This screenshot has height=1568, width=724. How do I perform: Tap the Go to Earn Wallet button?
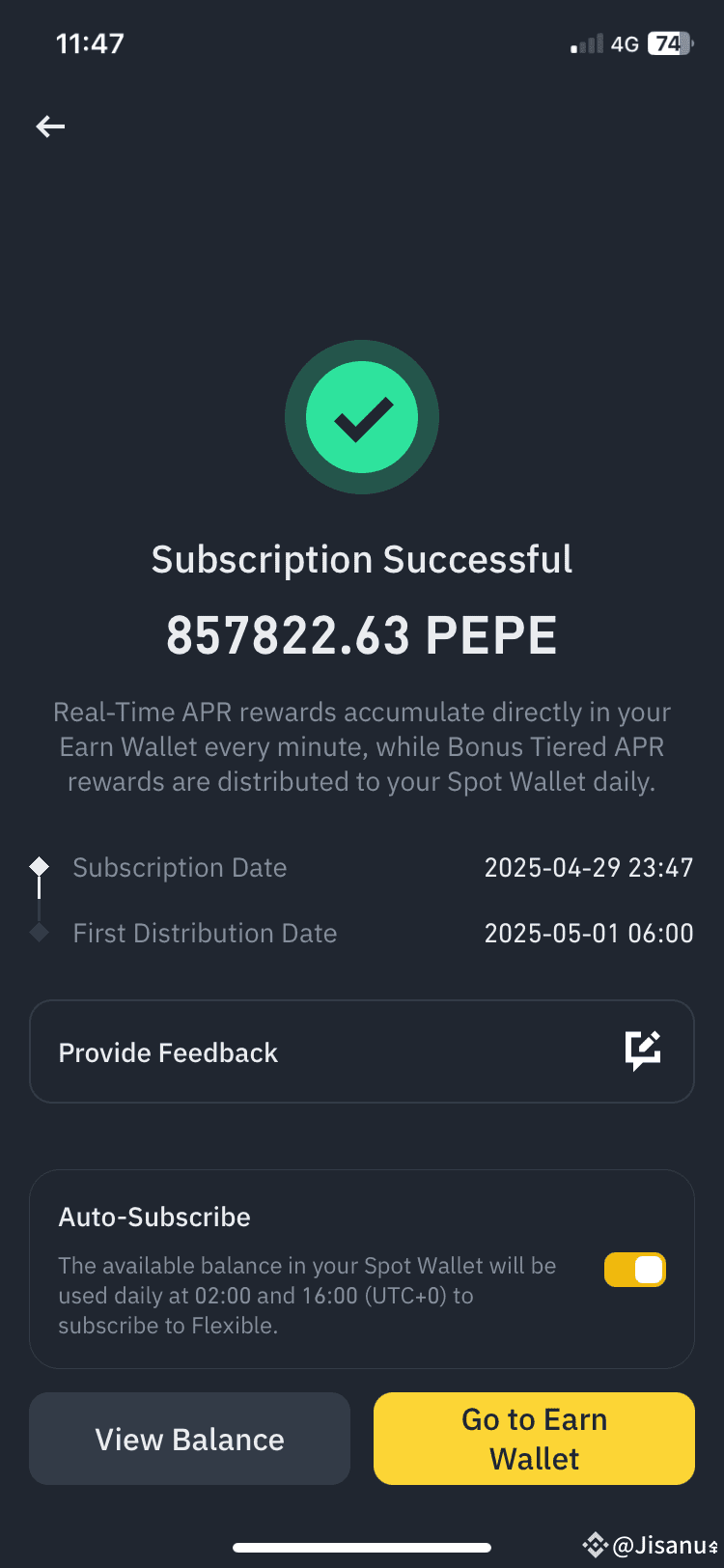coord(534,1438)
